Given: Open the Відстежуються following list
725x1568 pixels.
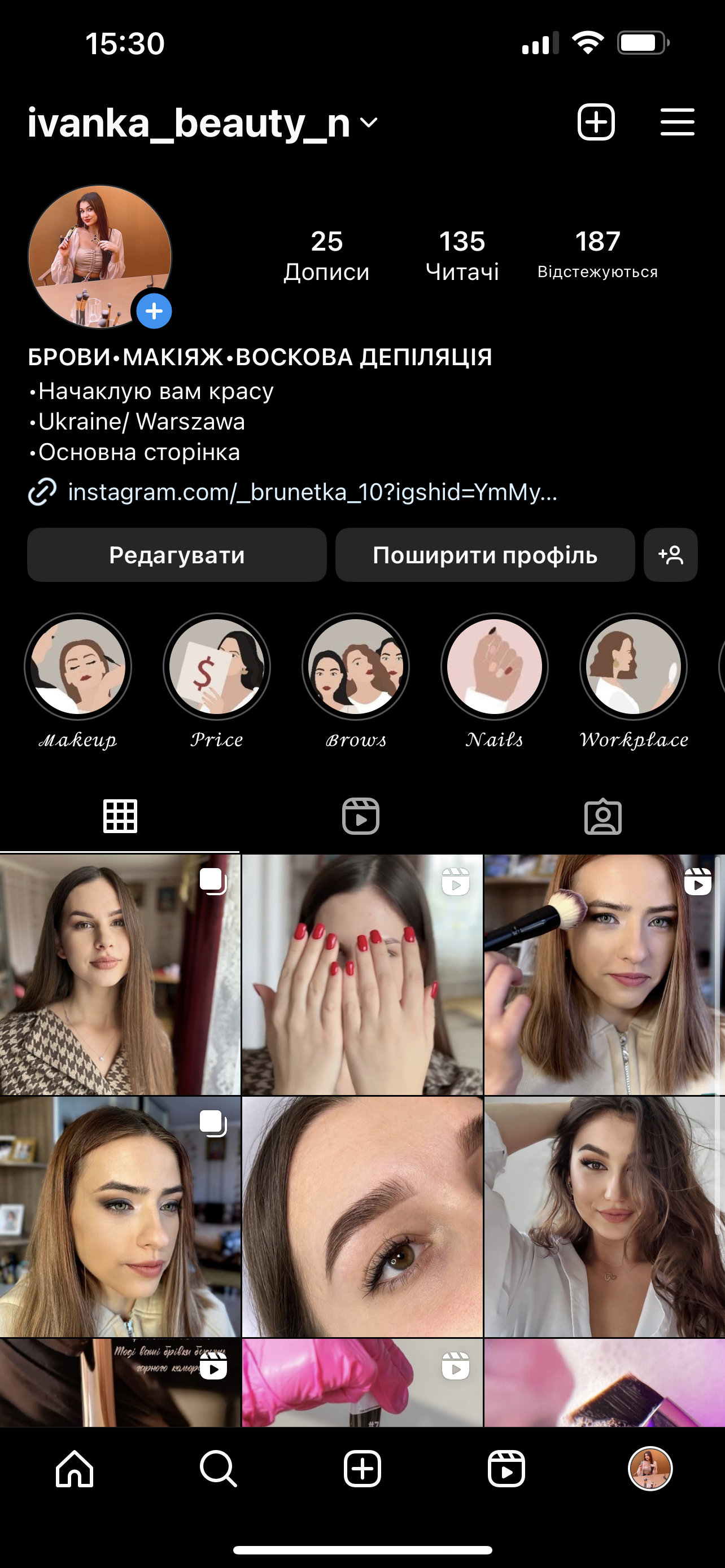Looking at the screenshot, I should click(597, 254).
